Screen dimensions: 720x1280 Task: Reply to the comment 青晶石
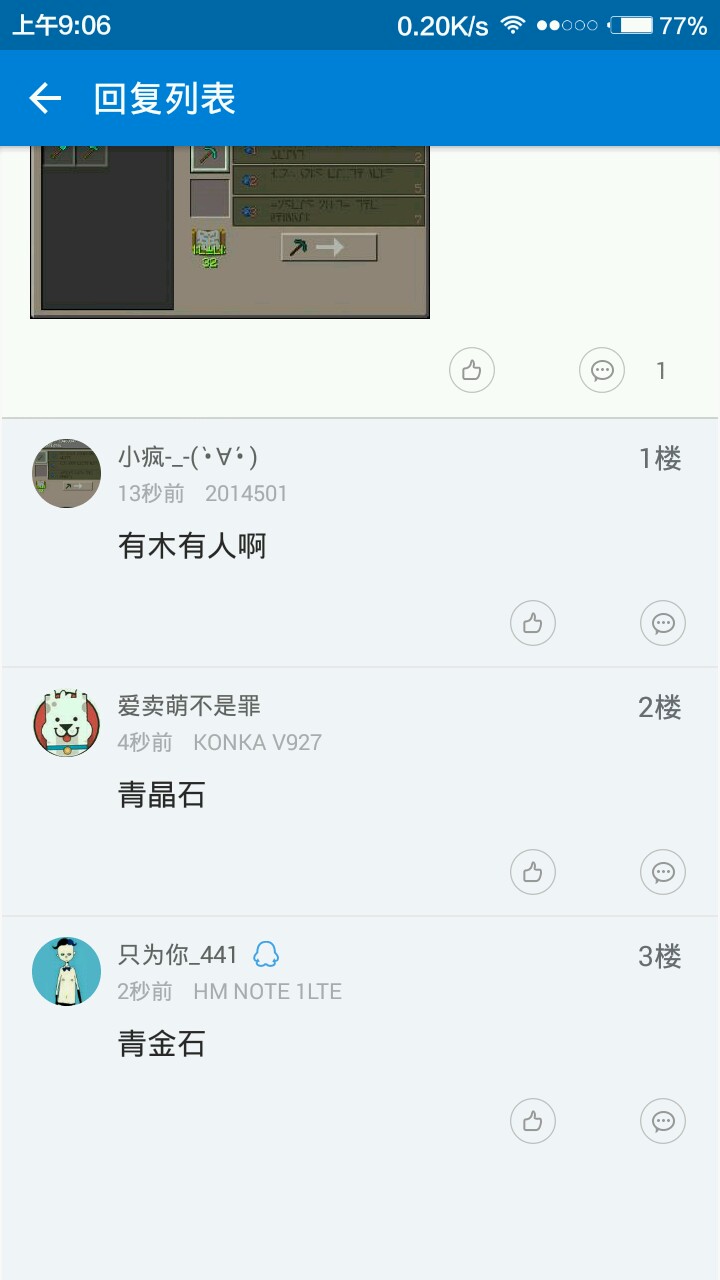click(662, 872)
